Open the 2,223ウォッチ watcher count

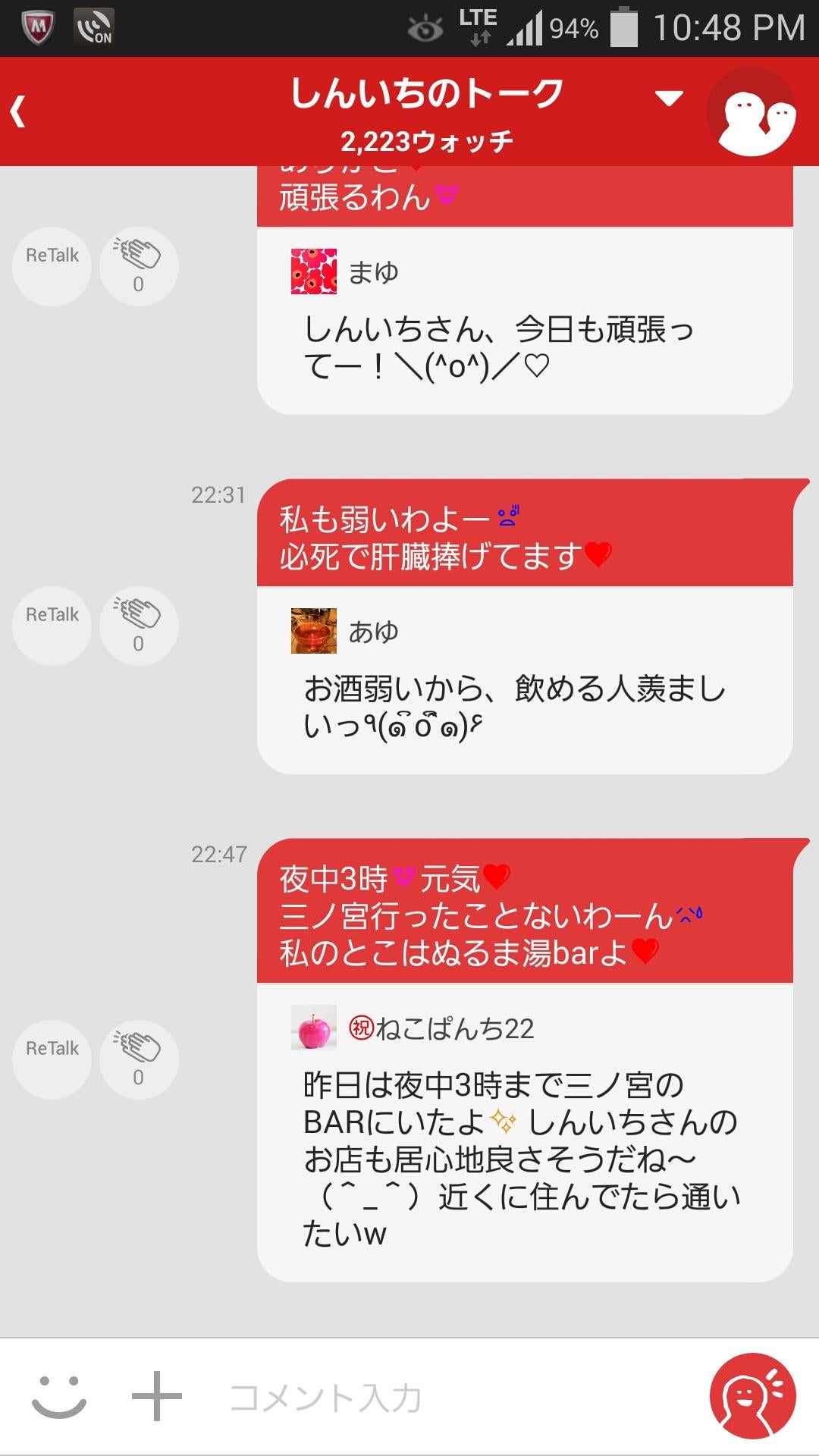tap(428, 140)
